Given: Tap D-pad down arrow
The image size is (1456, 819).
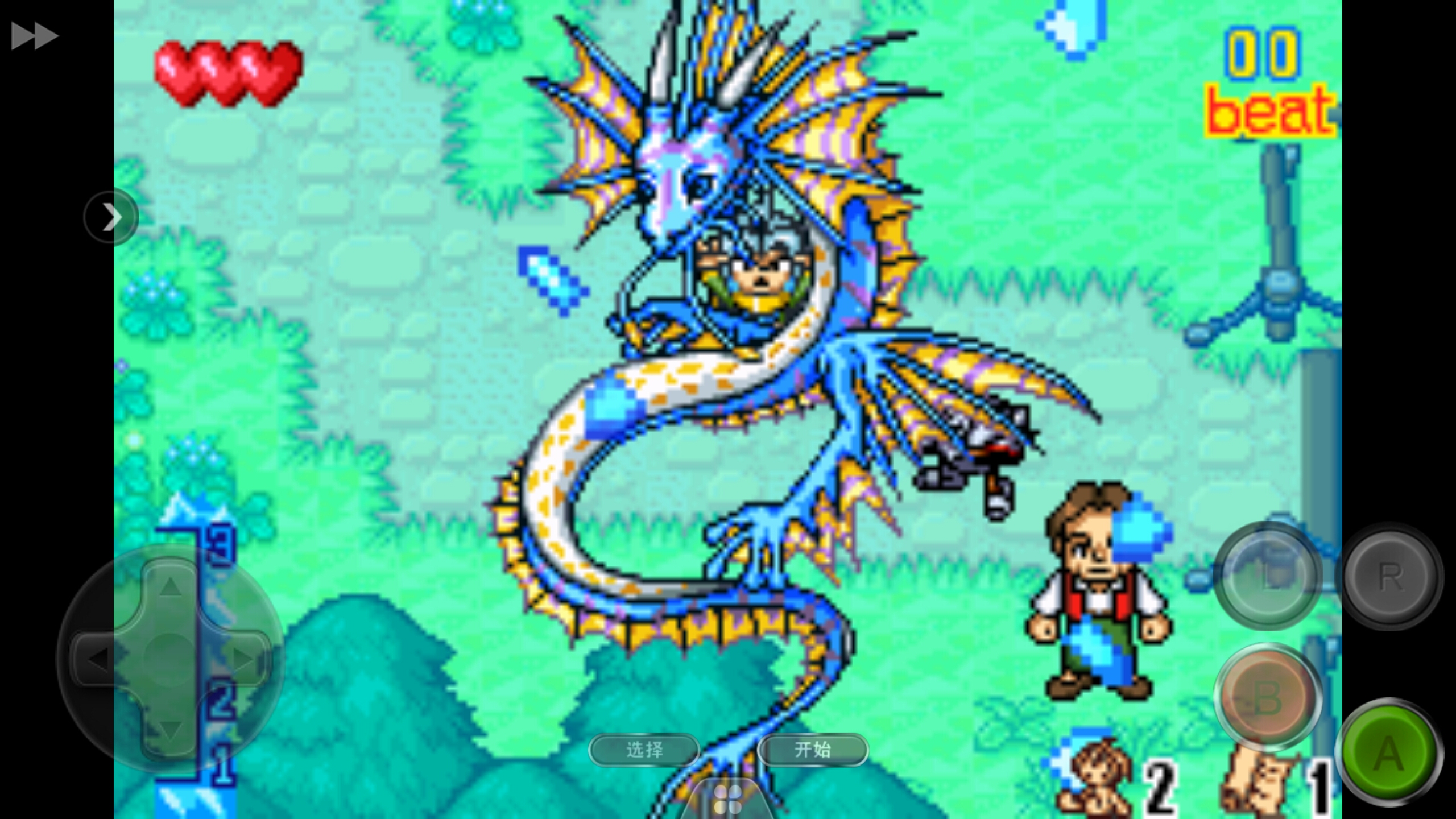Looking at the screenshot, I should point(170,731).
